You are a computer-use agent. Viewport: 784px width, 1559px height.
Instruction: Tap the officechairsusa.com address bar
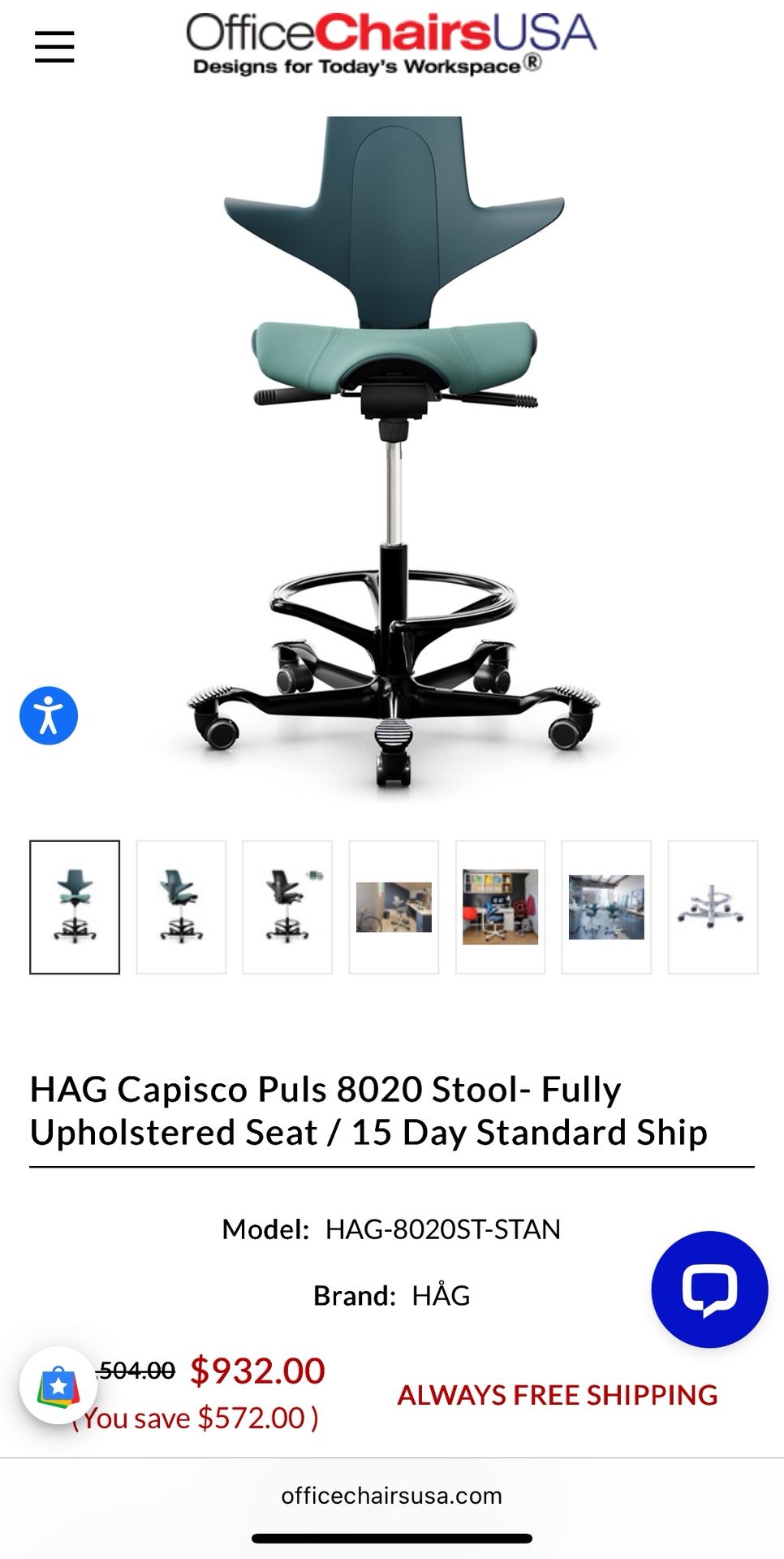pyautogui.click(x=392, y=1495)
